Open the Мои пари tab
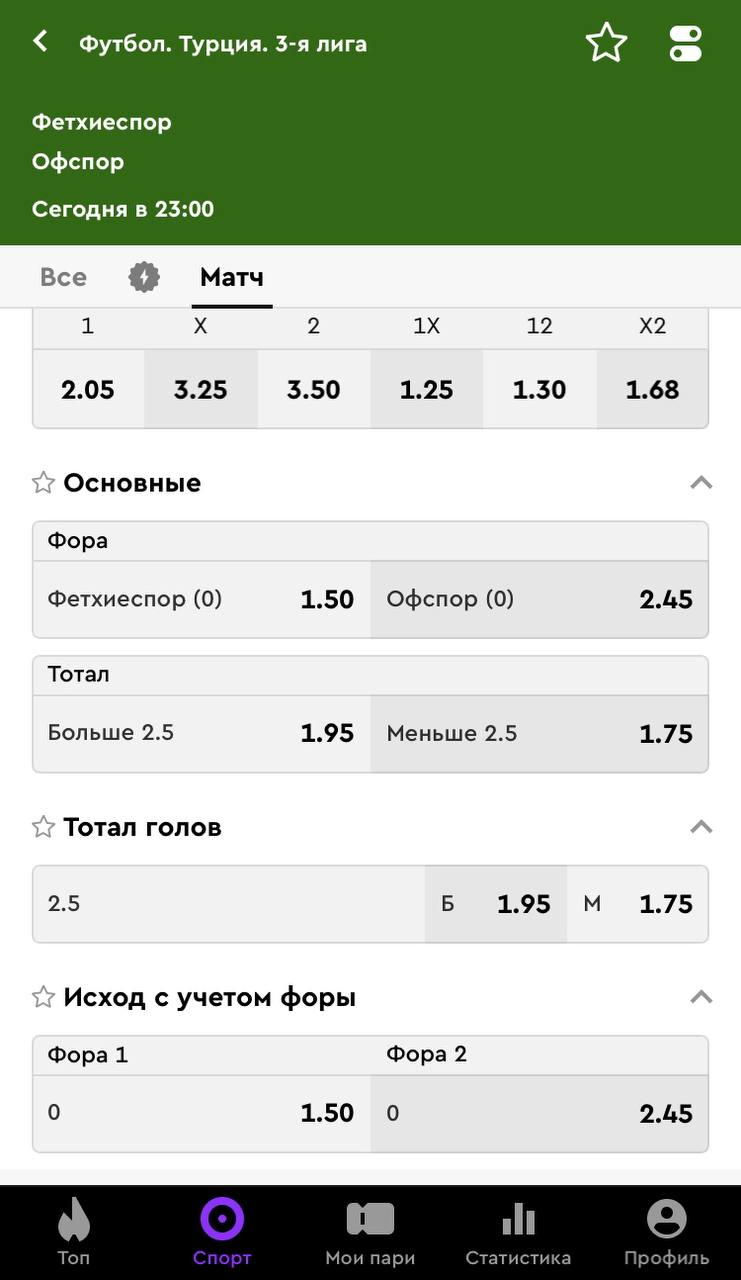The width and height of the screenshot is (741, 1280). pos(370,1232)
